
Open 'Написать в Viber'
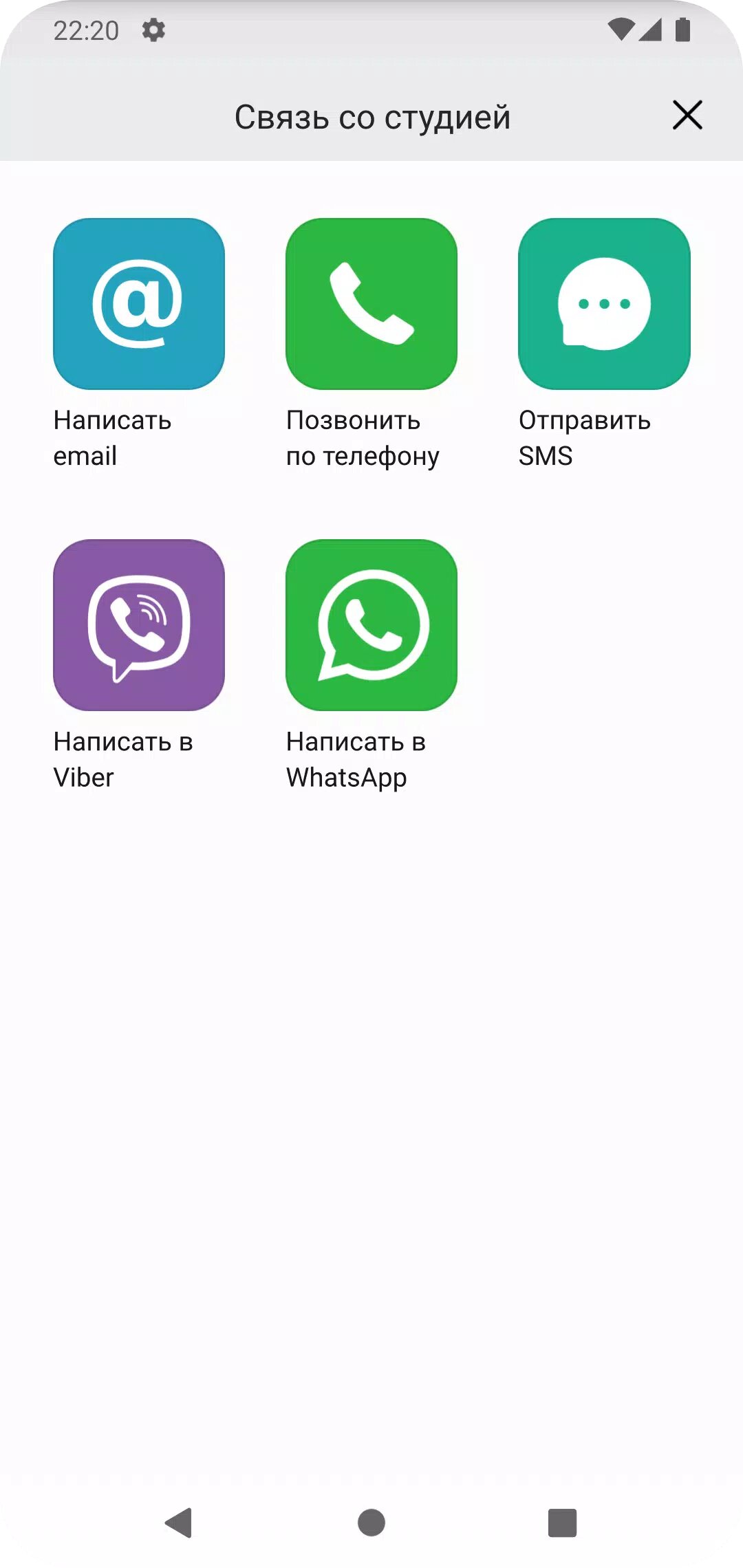[139, 625]
